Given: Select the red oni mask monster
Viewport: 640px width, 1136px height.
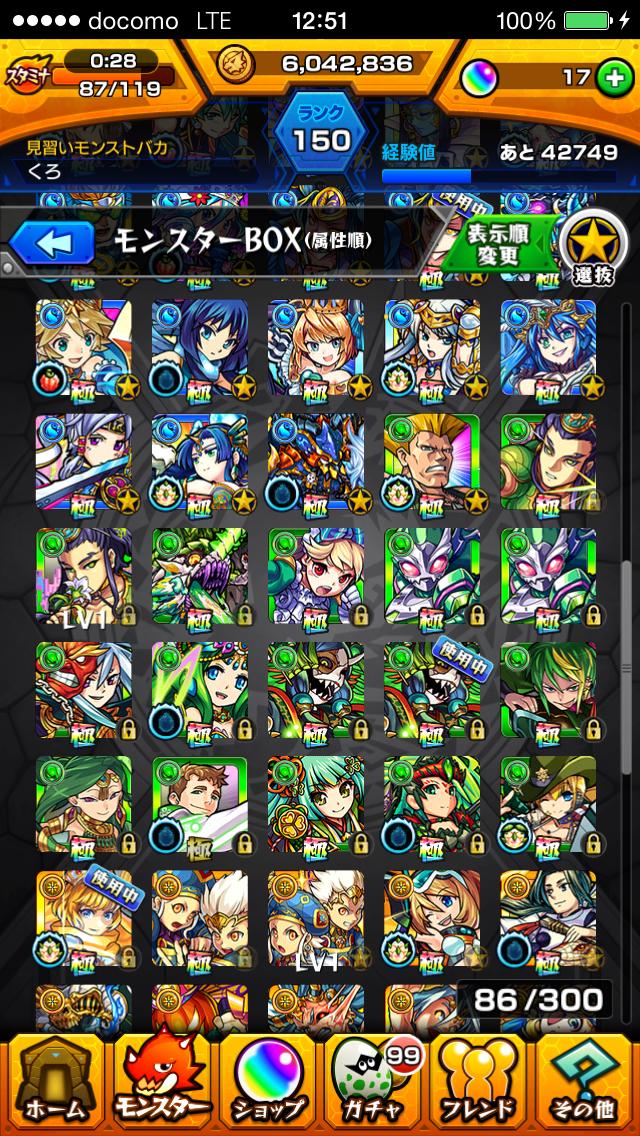Looking at the screenshot, I should click(84, 690).
